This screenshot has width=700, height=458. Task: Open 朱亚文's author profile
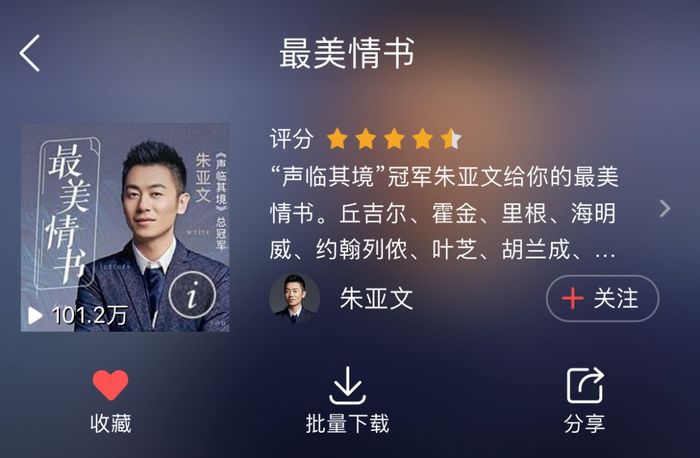(295, 298)
